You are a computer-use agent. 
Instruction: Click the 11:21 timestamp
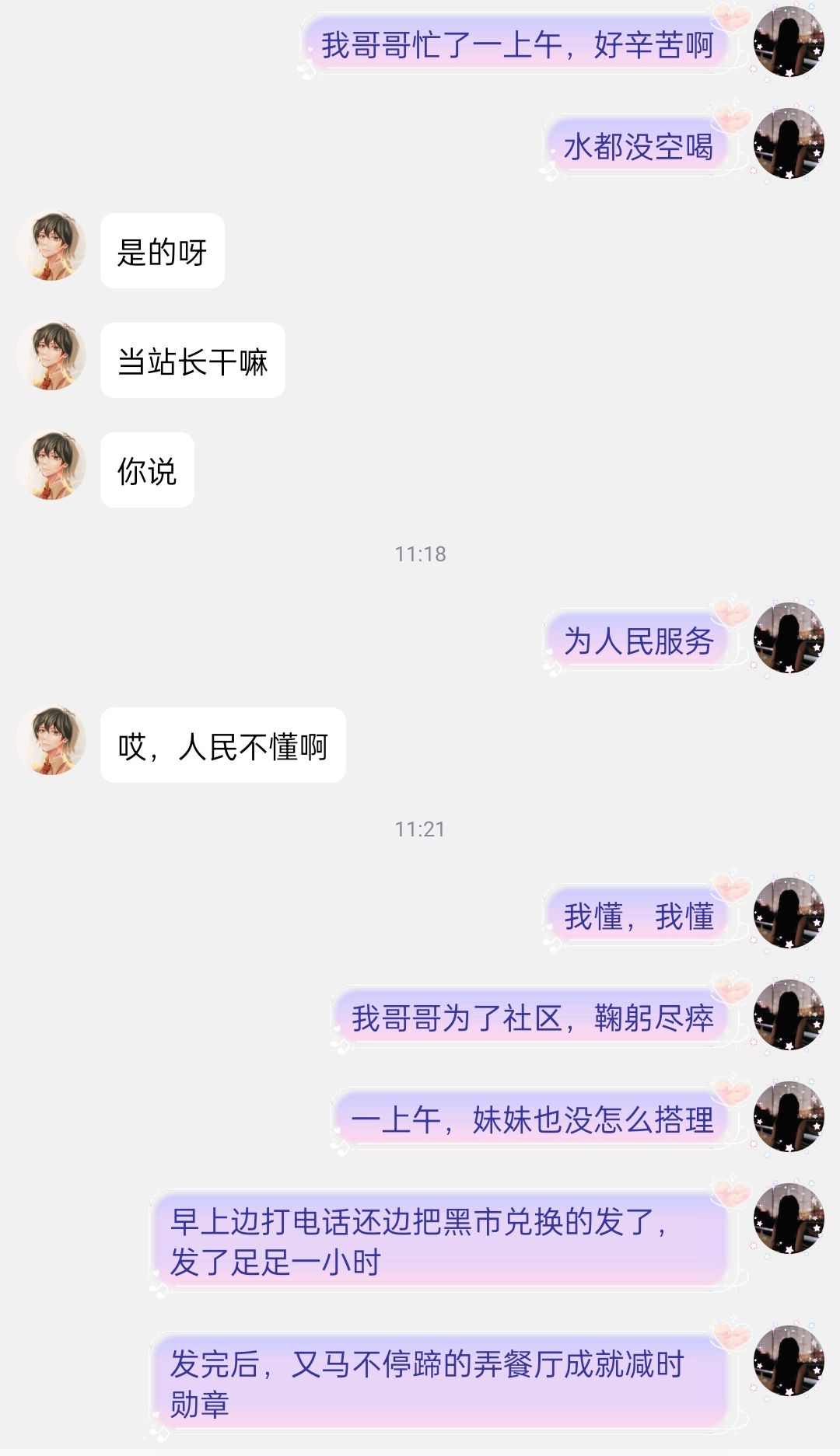coord(420,830)
